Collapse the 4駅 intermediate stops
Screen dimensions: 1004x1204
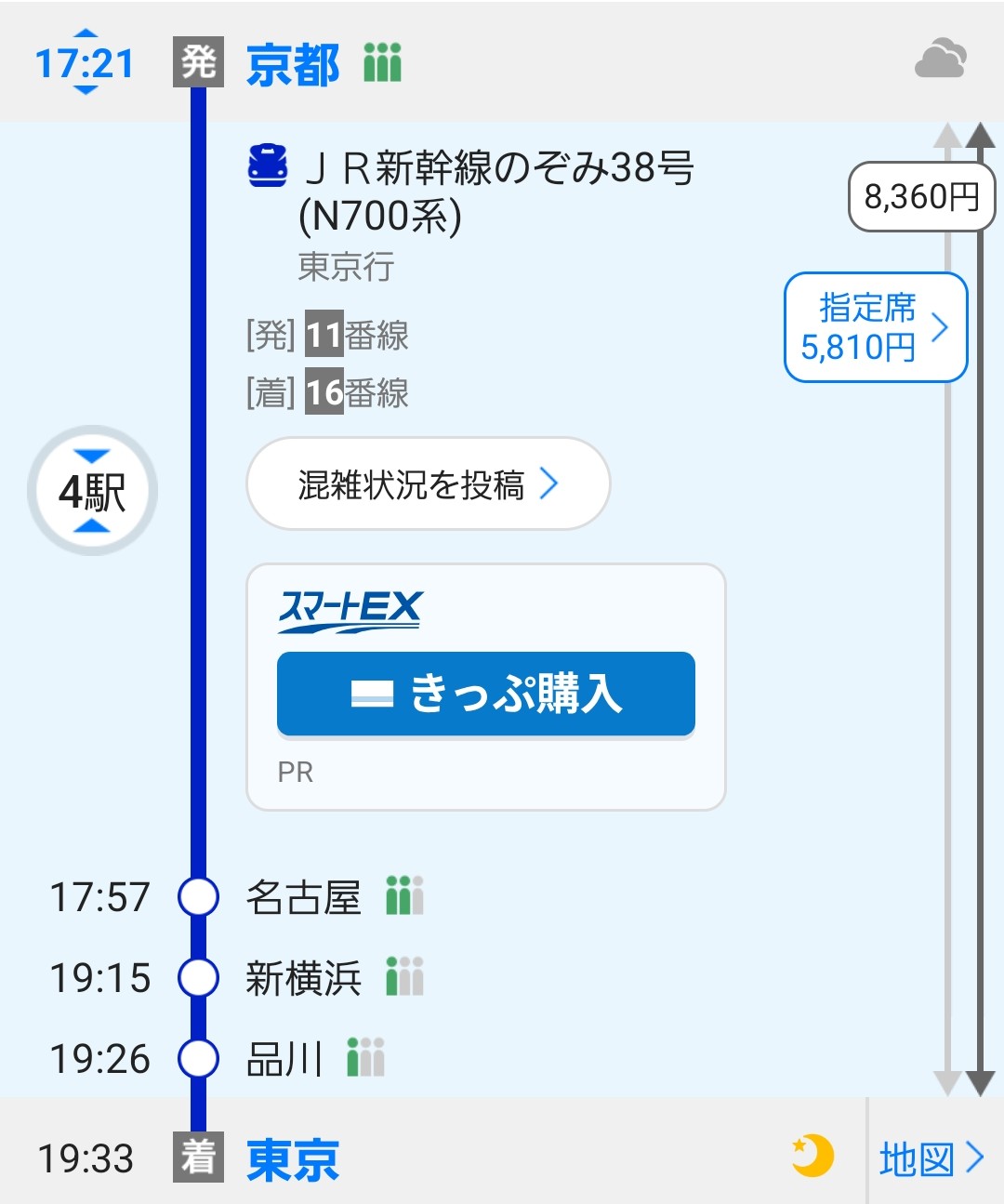click(x=92, y=491)
